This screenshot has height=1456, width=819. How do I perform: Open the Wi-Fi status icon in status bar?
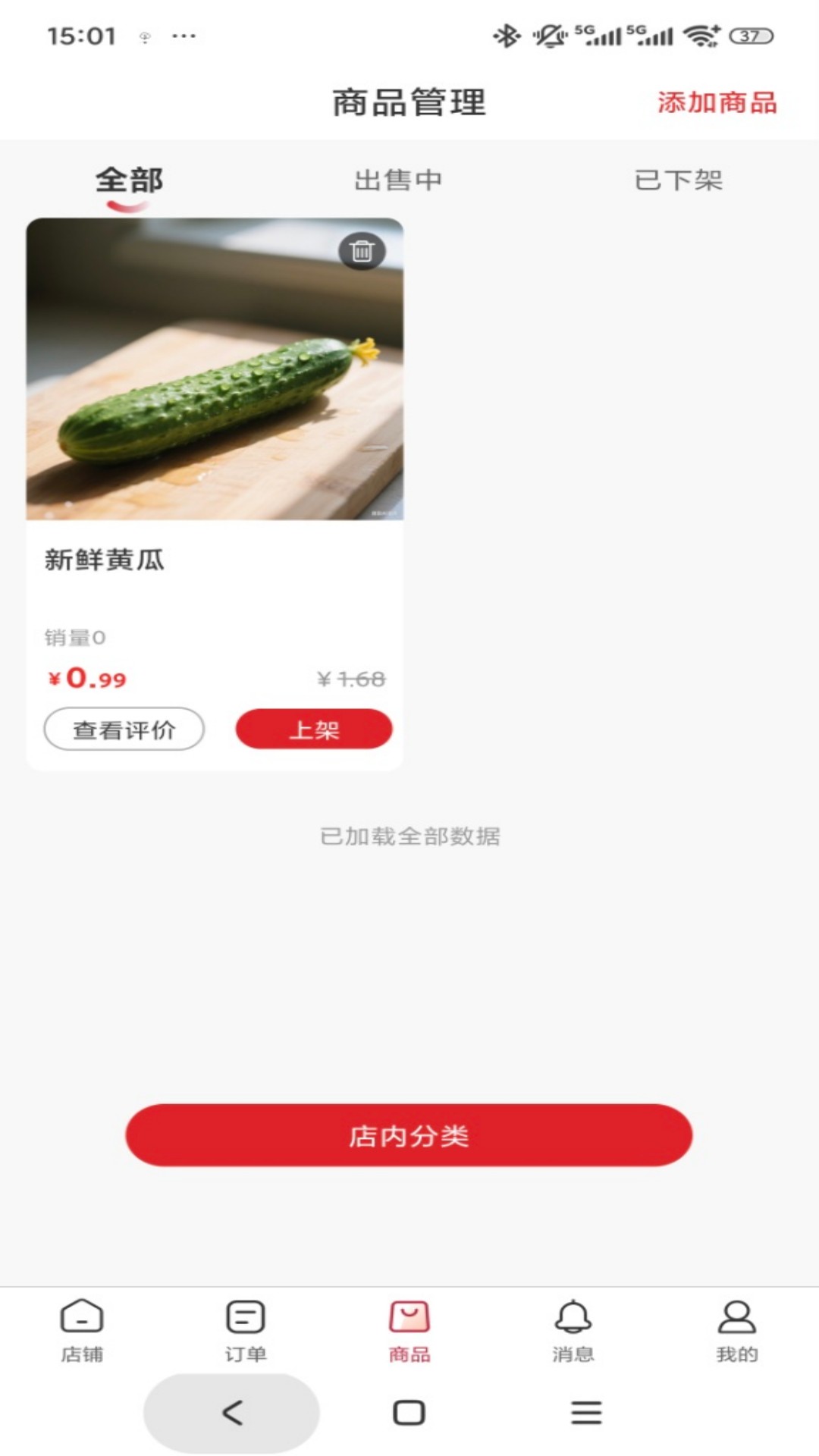tap(698, 33)
